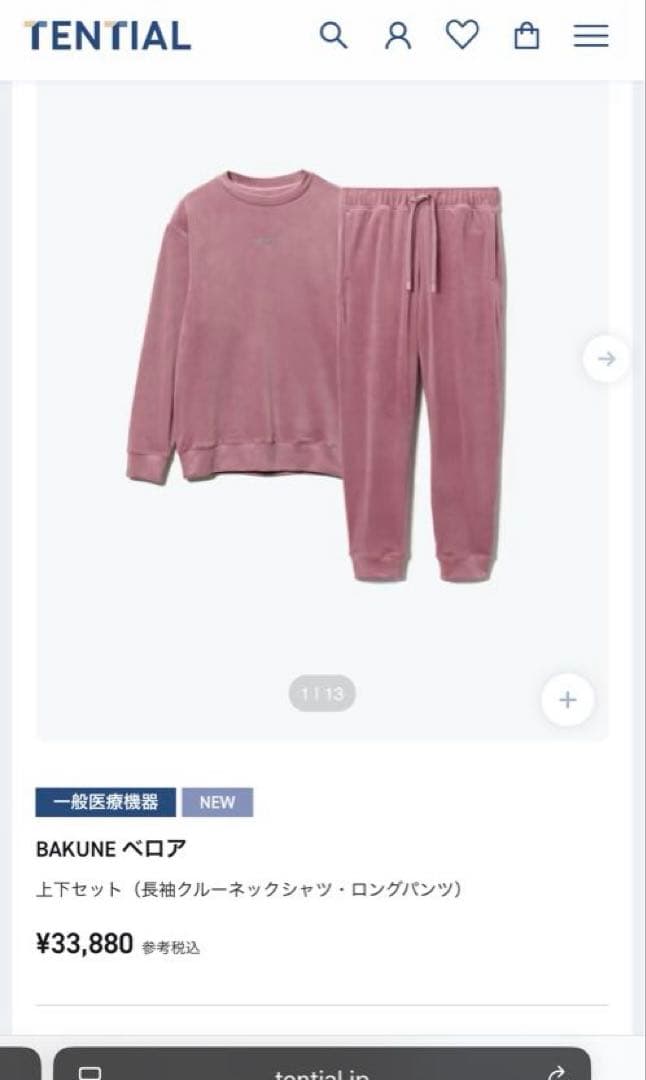The image size is (646, 1080).
Task: Open the hamburger menu
Action: 591,36
